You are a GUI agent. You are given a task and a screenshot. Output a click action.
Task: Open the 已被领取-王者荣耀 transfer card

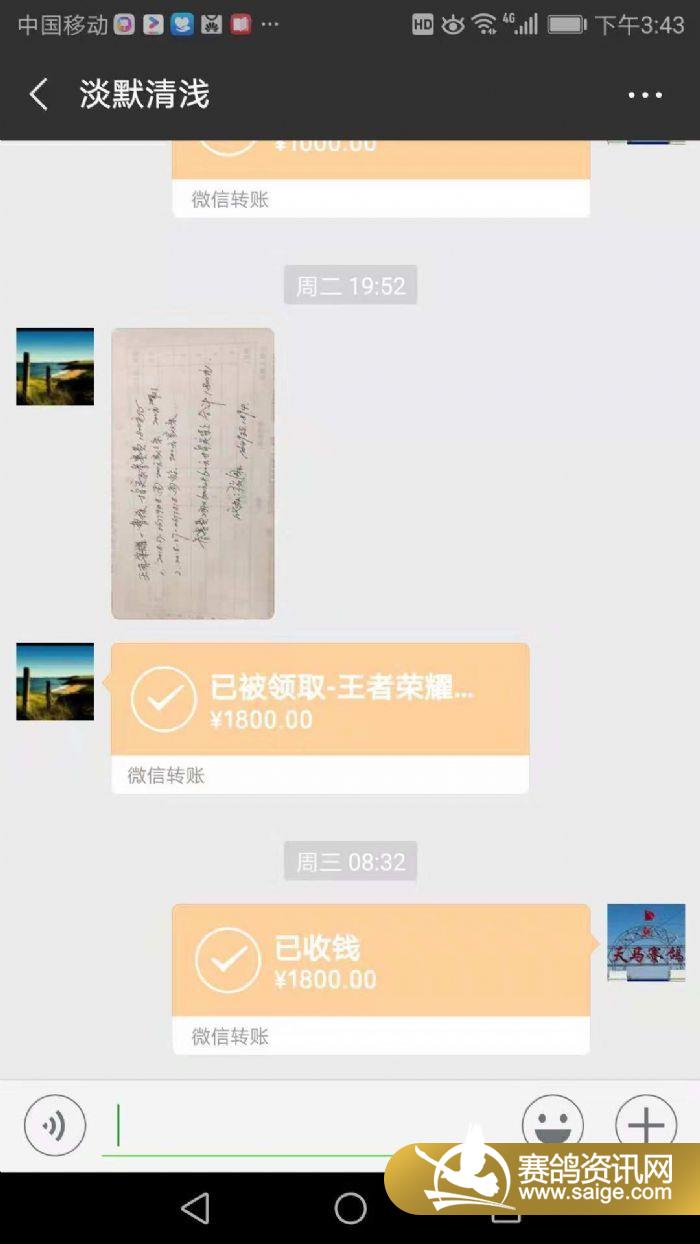(319, 701)
